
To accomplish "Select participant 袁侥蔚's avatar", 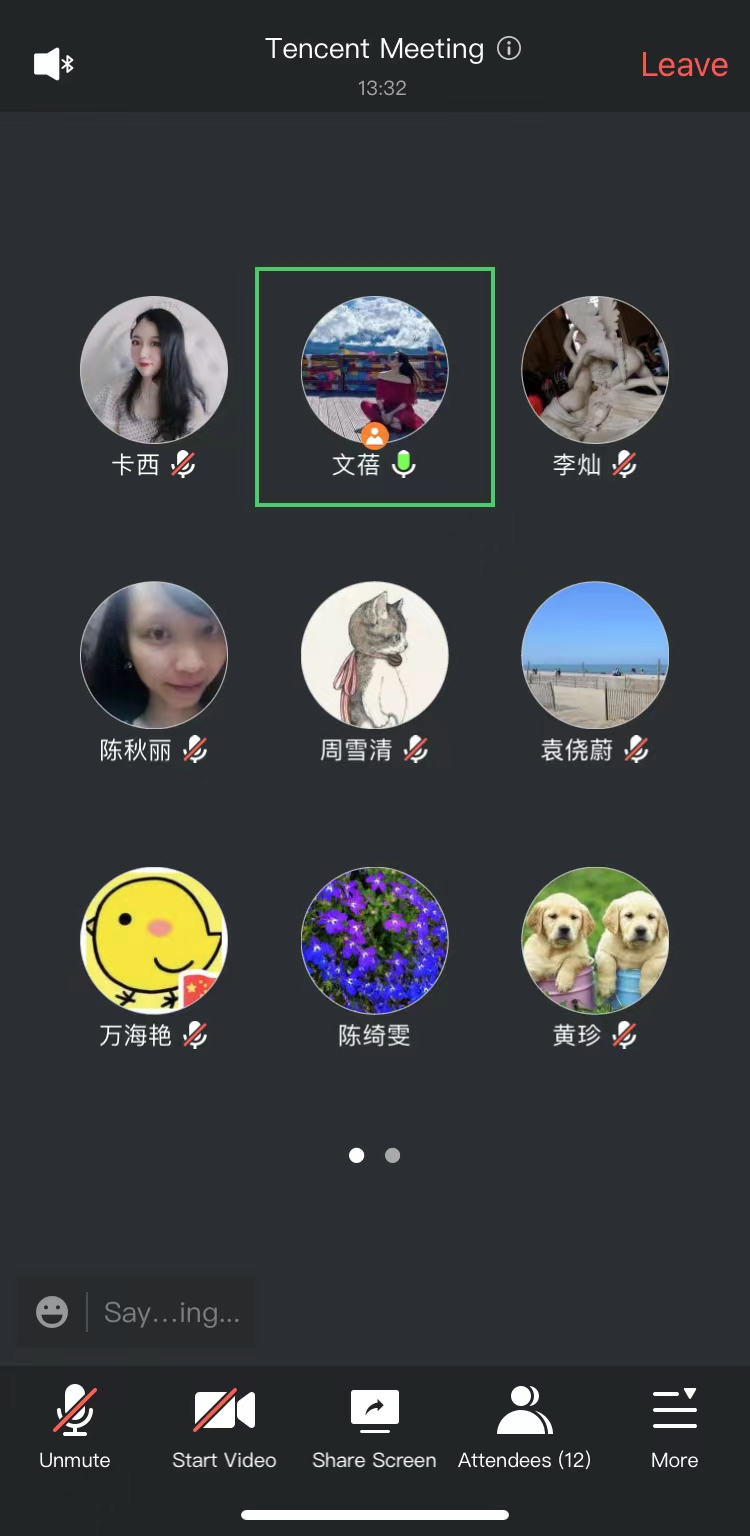I will coord(595,655).
